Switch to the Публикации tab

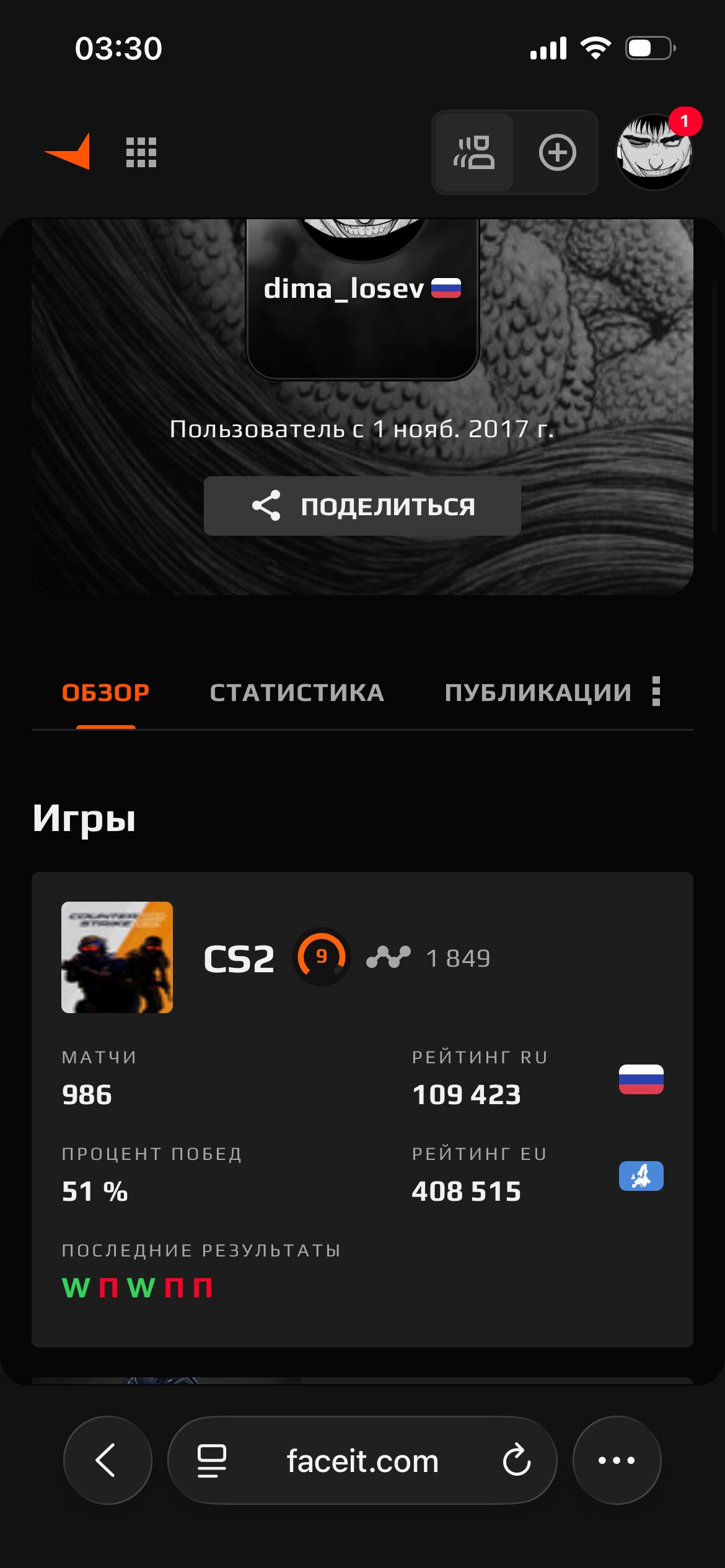(538, 692)
